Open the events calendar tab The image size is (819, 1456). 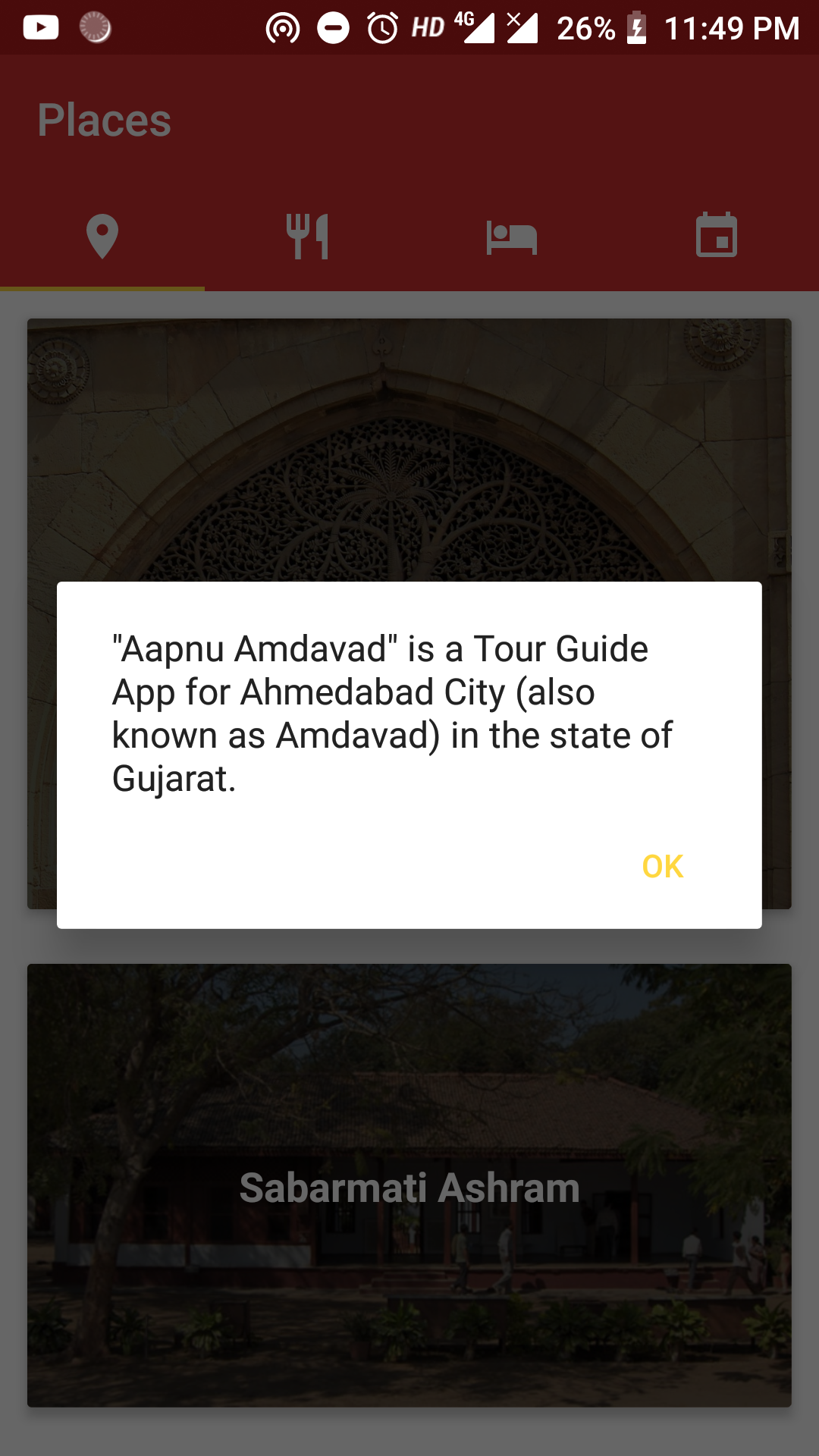click(717, 237)
